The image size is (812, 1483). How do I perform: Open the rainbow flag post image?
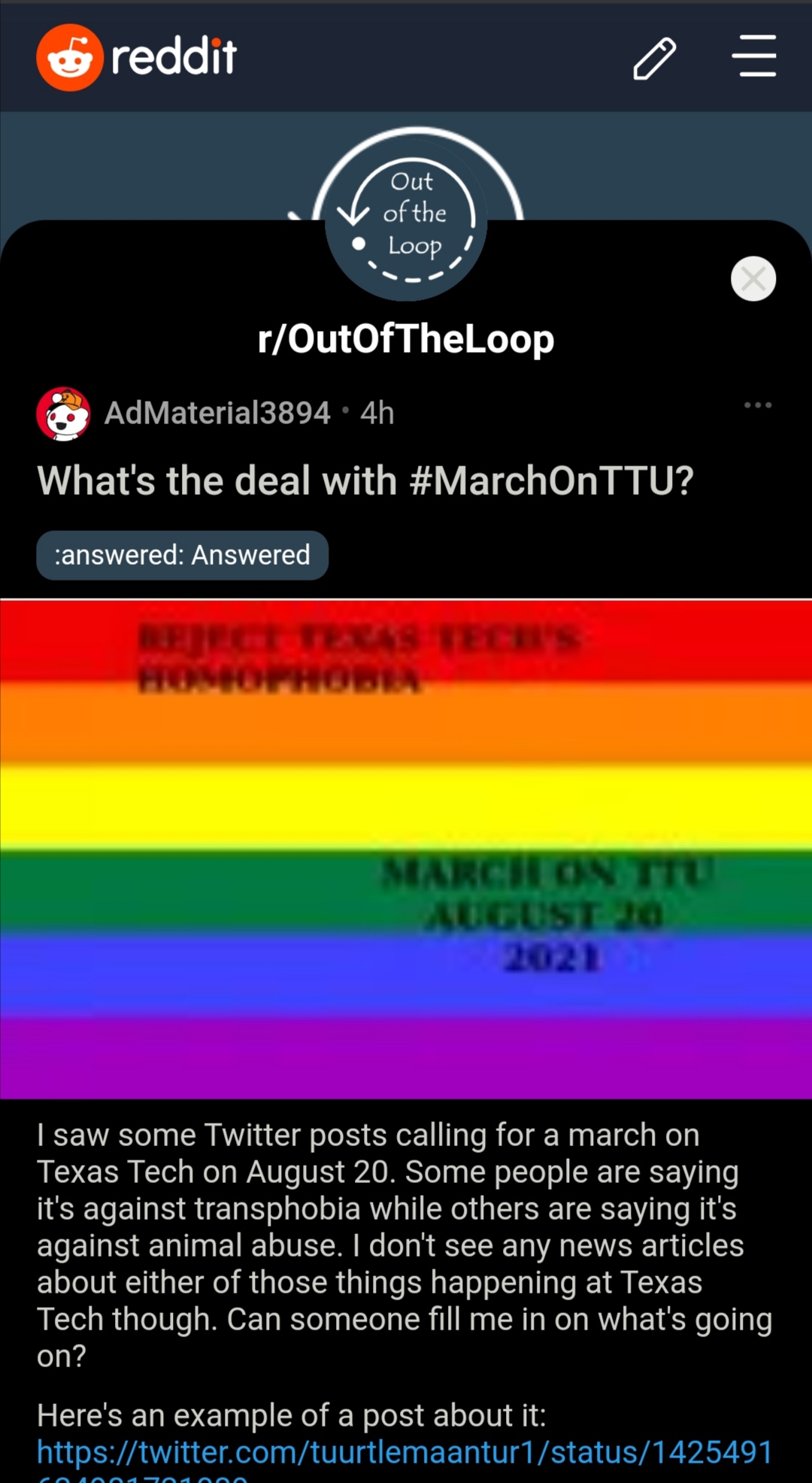point(406,849)
